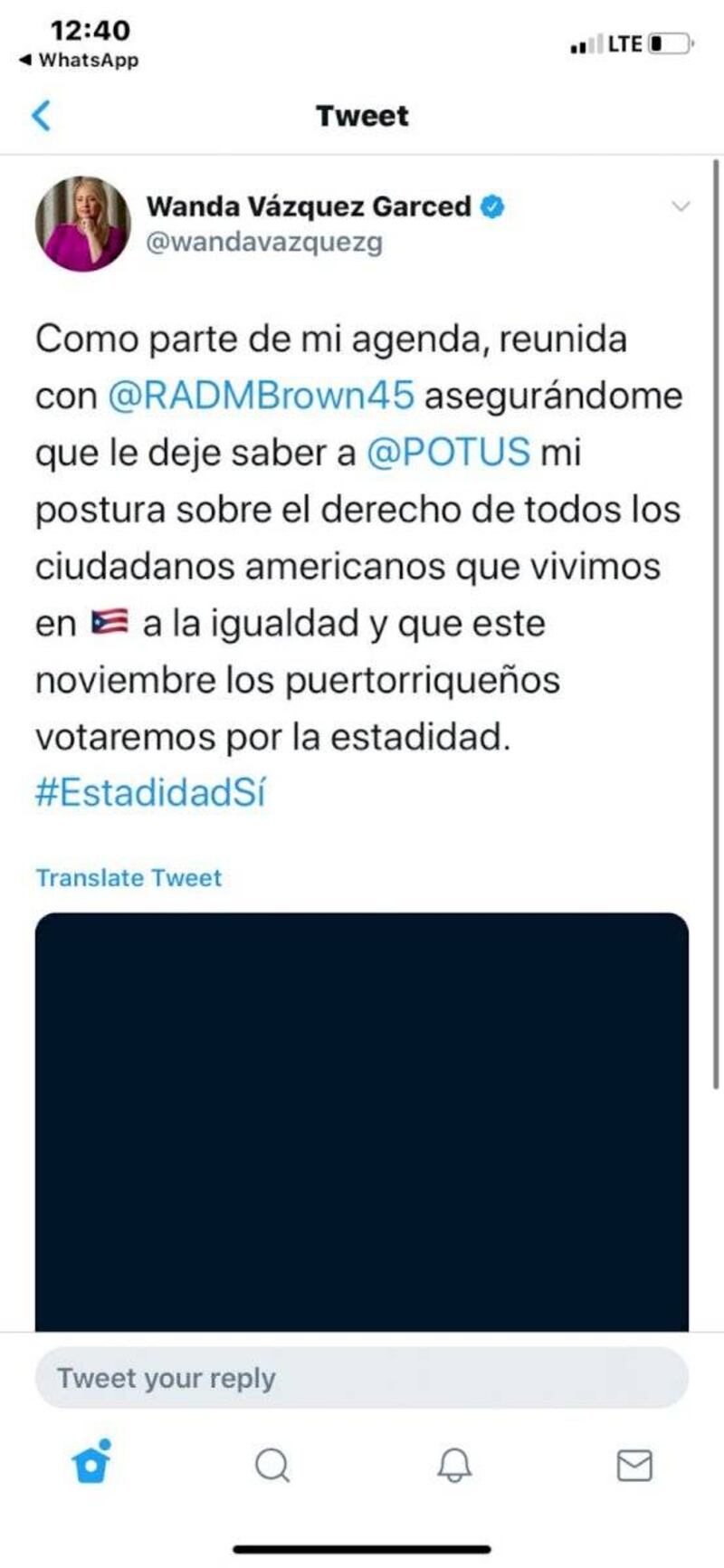Tap Translate Tweet
This screenshot has height=1568, width=724.
pos(129,877)
